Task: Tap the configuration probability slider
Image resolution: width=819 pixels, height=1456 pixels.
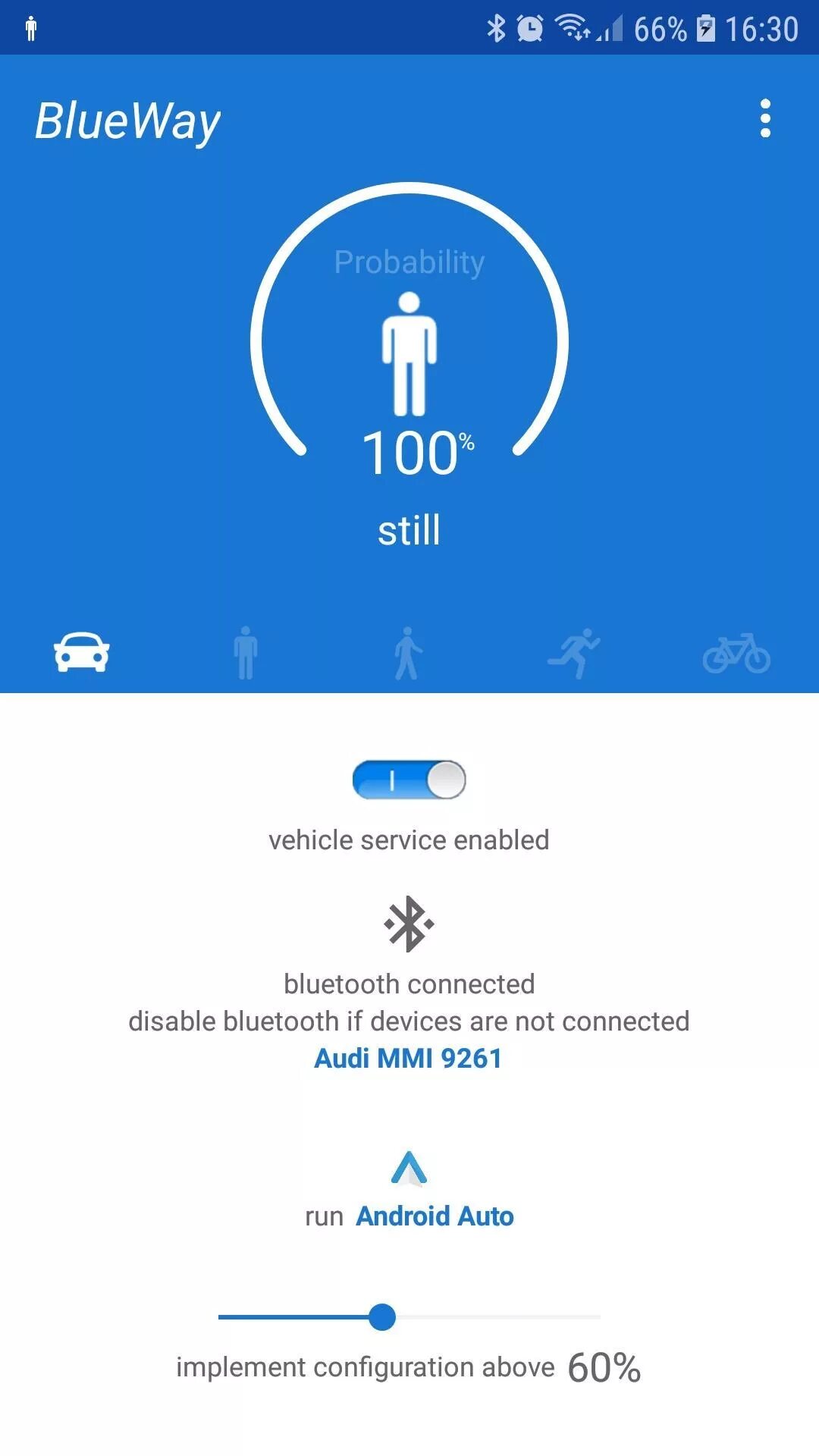Action: (x=409, y=1317)
